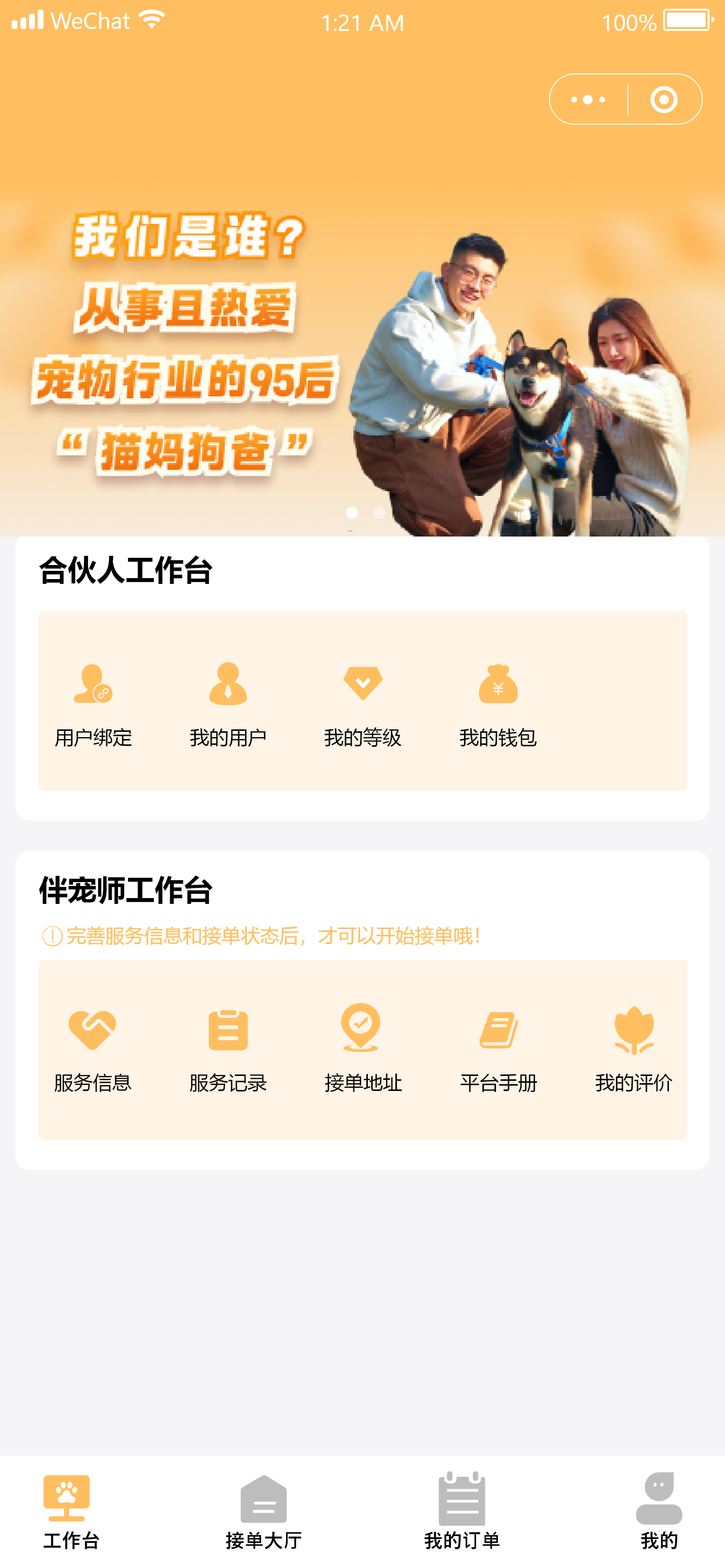Open the mini program more-options menu
Image resolution: width=725 pixels, height=1568 pixels.
tap(588, 99)
